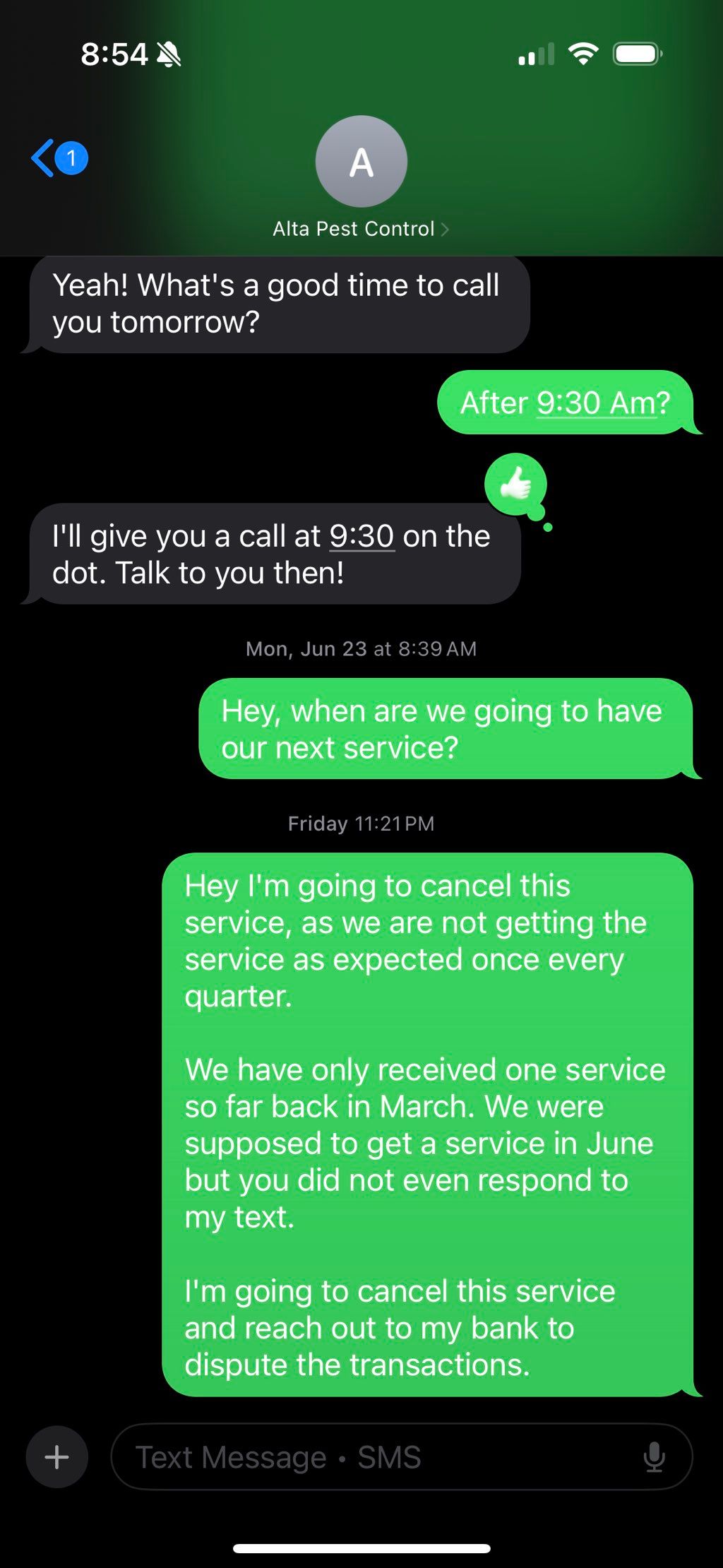
Task: Go back to the messages list
Action: (x=59, y=158)
